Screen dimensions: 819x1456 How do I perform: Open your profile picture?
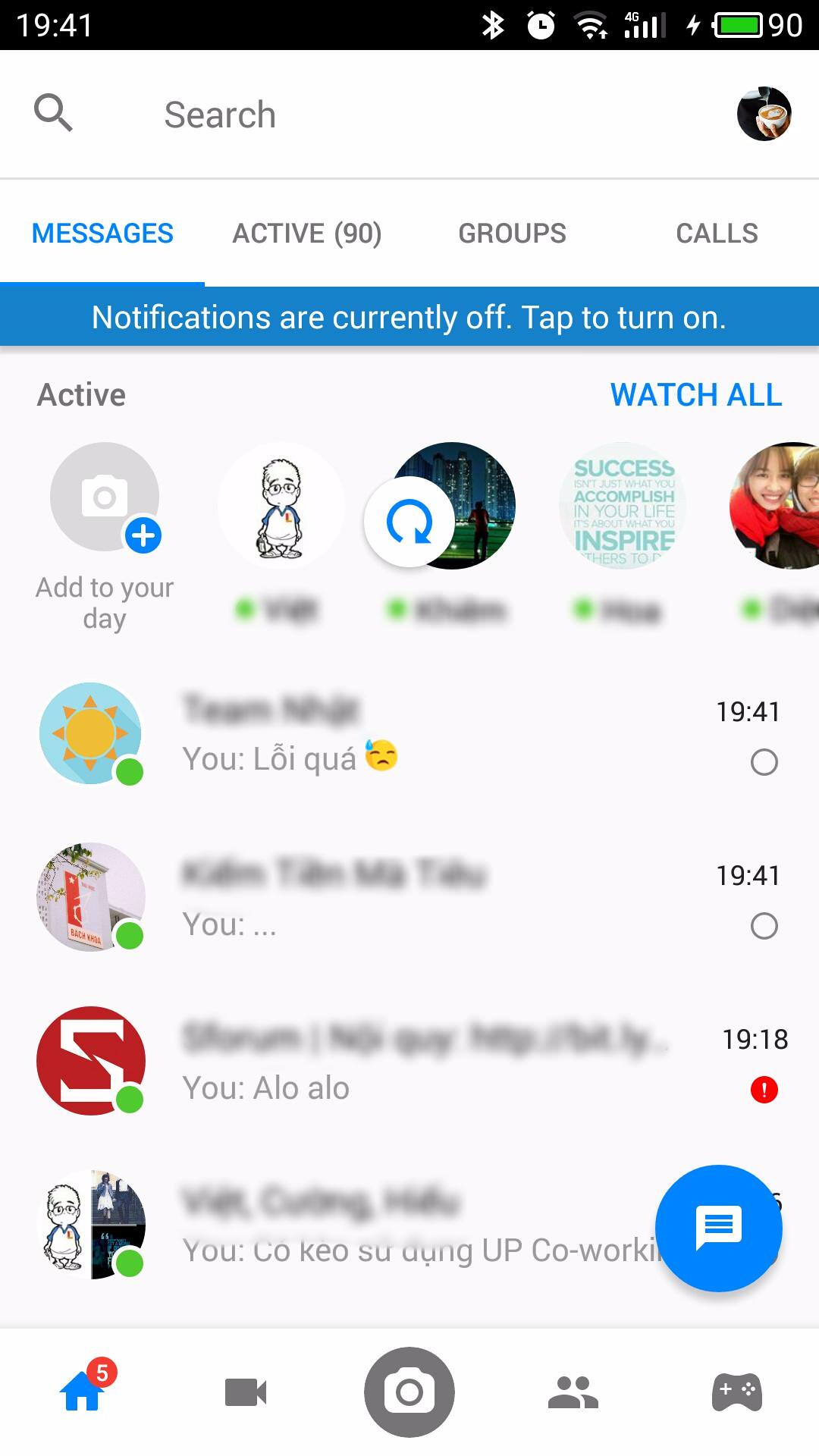(x=764, y=115)
